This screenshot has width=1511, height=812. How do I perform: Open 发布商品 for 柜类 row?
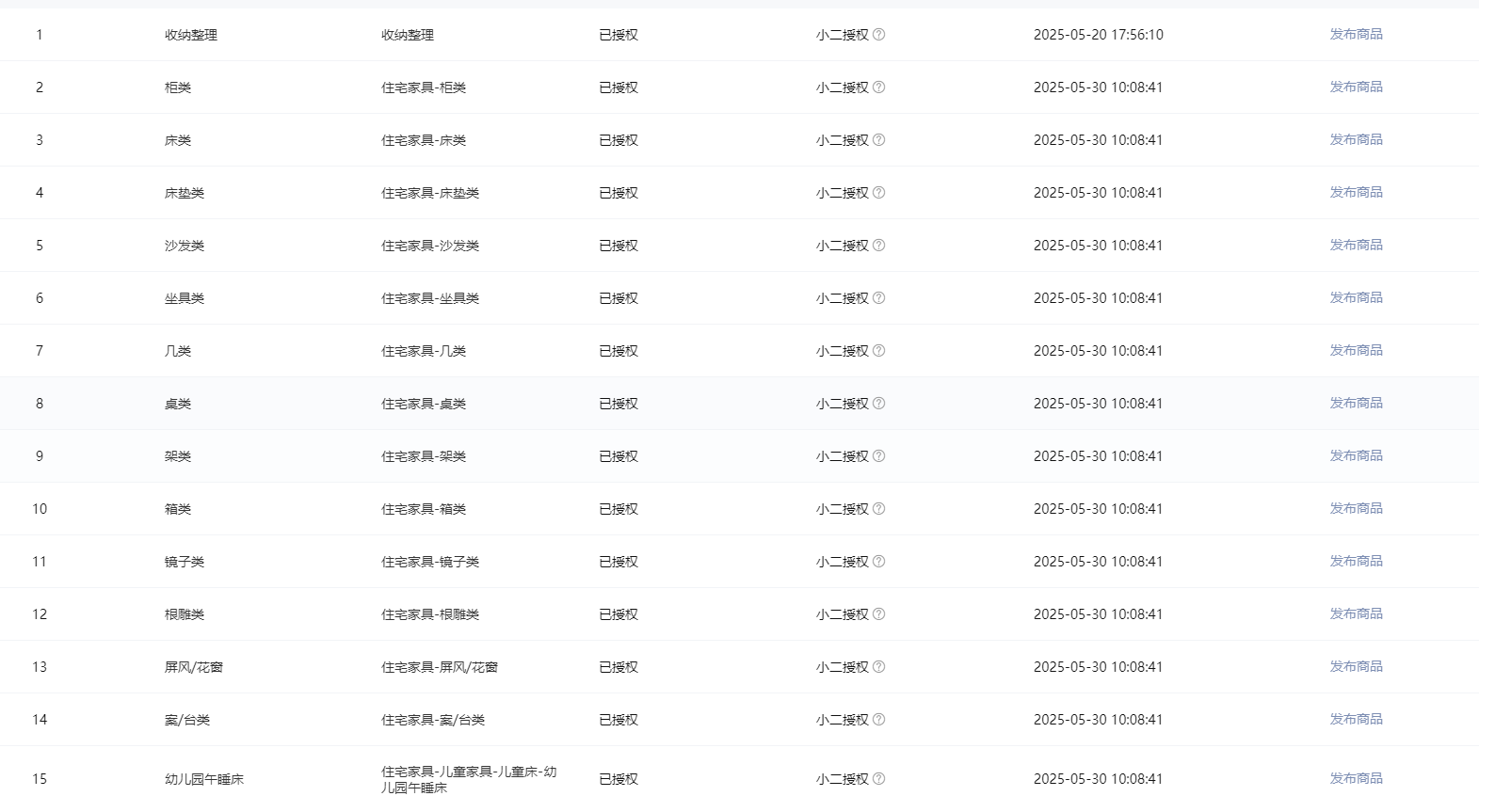click(x=1356, y=87)
